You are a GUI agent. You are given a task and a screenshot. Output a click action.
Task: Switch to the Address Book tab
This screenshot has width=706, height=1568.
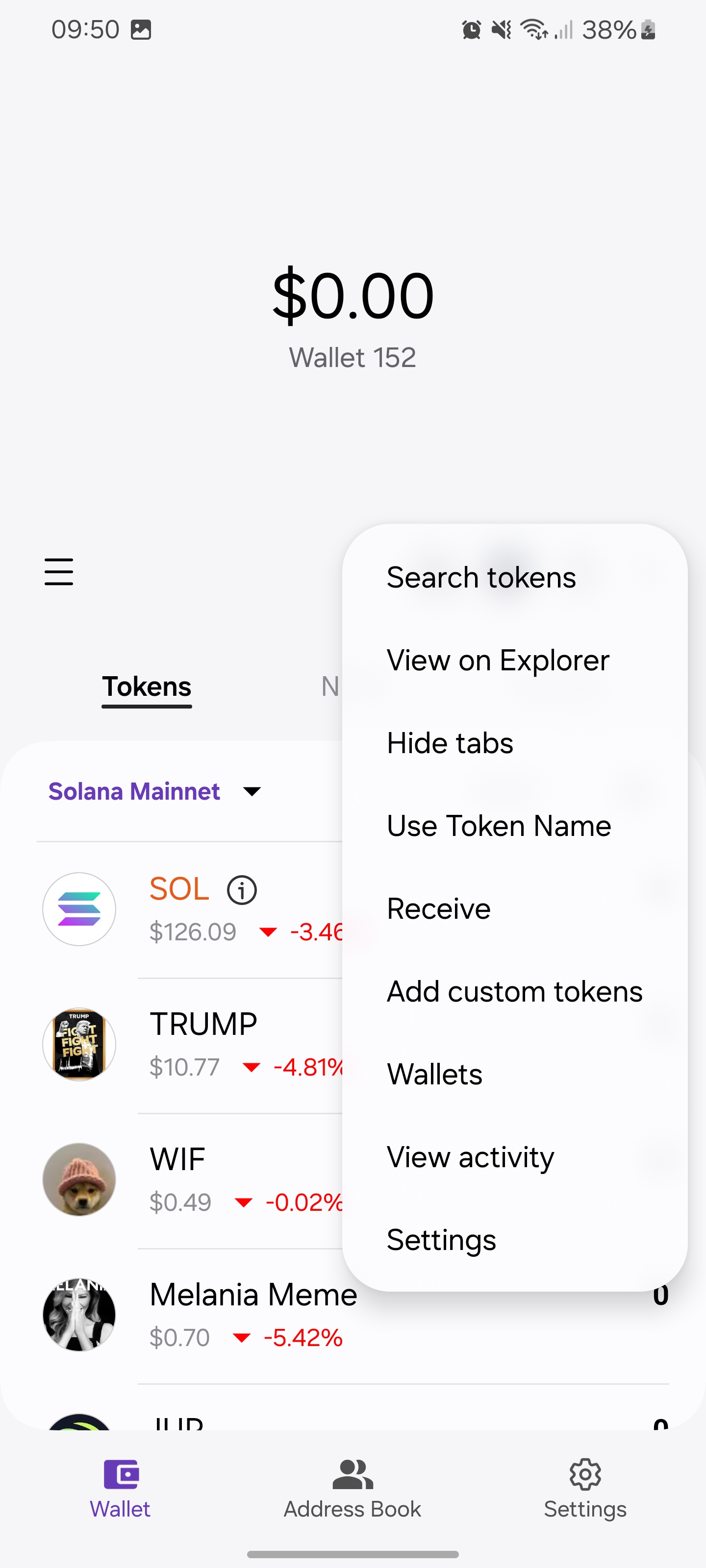[353, 1489]
